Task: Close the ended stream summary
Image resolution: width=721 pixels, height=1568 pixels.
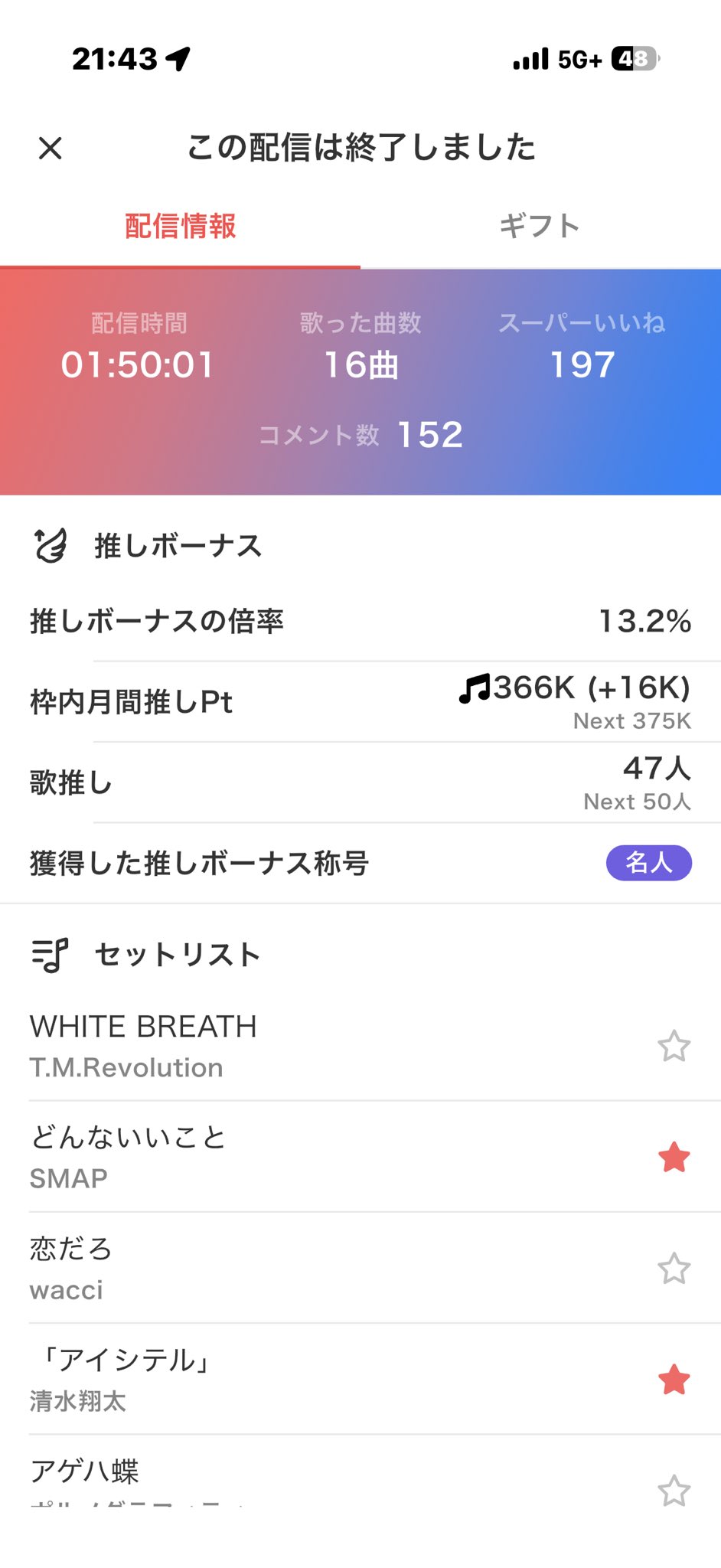Action: pos(51,148)
